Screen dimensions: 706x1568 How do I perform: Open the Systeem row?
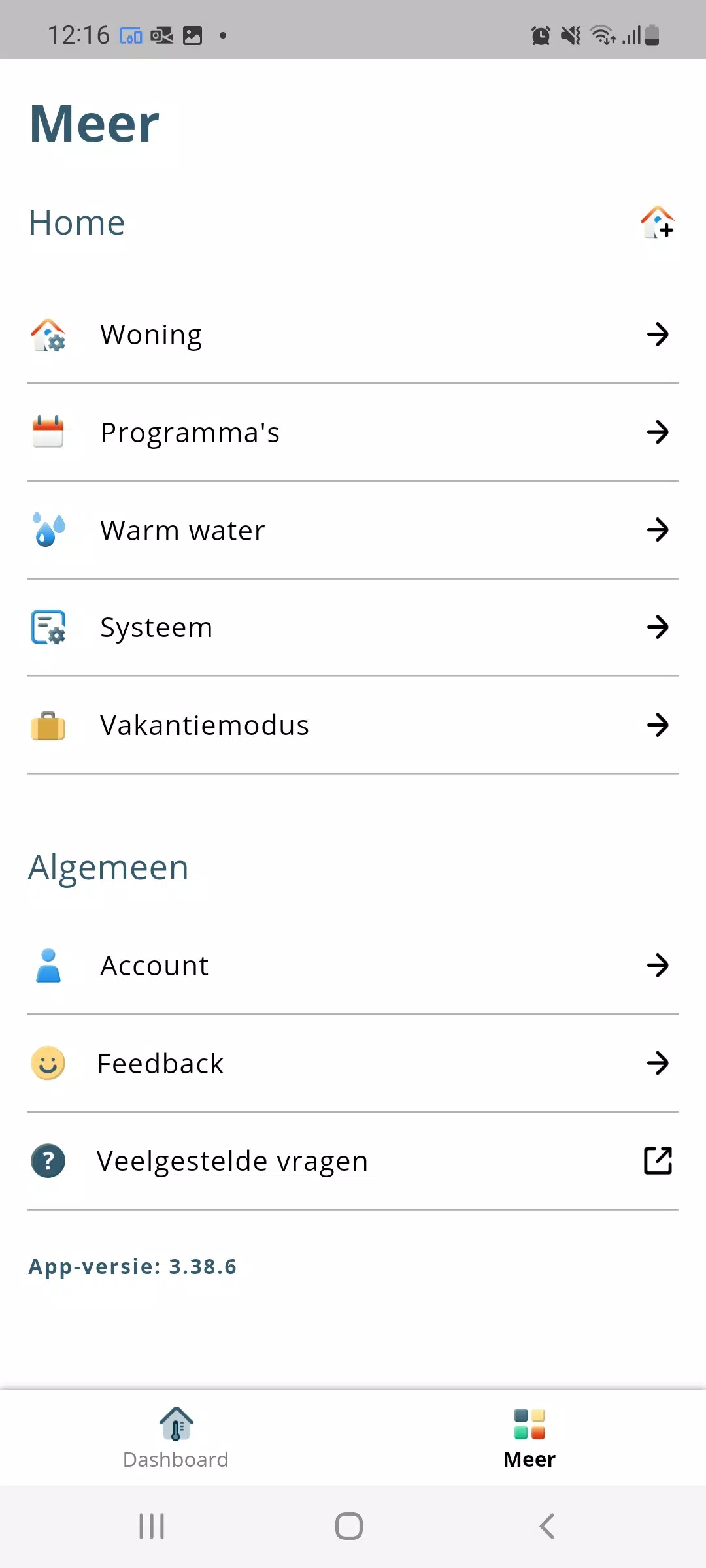(353, 627)
